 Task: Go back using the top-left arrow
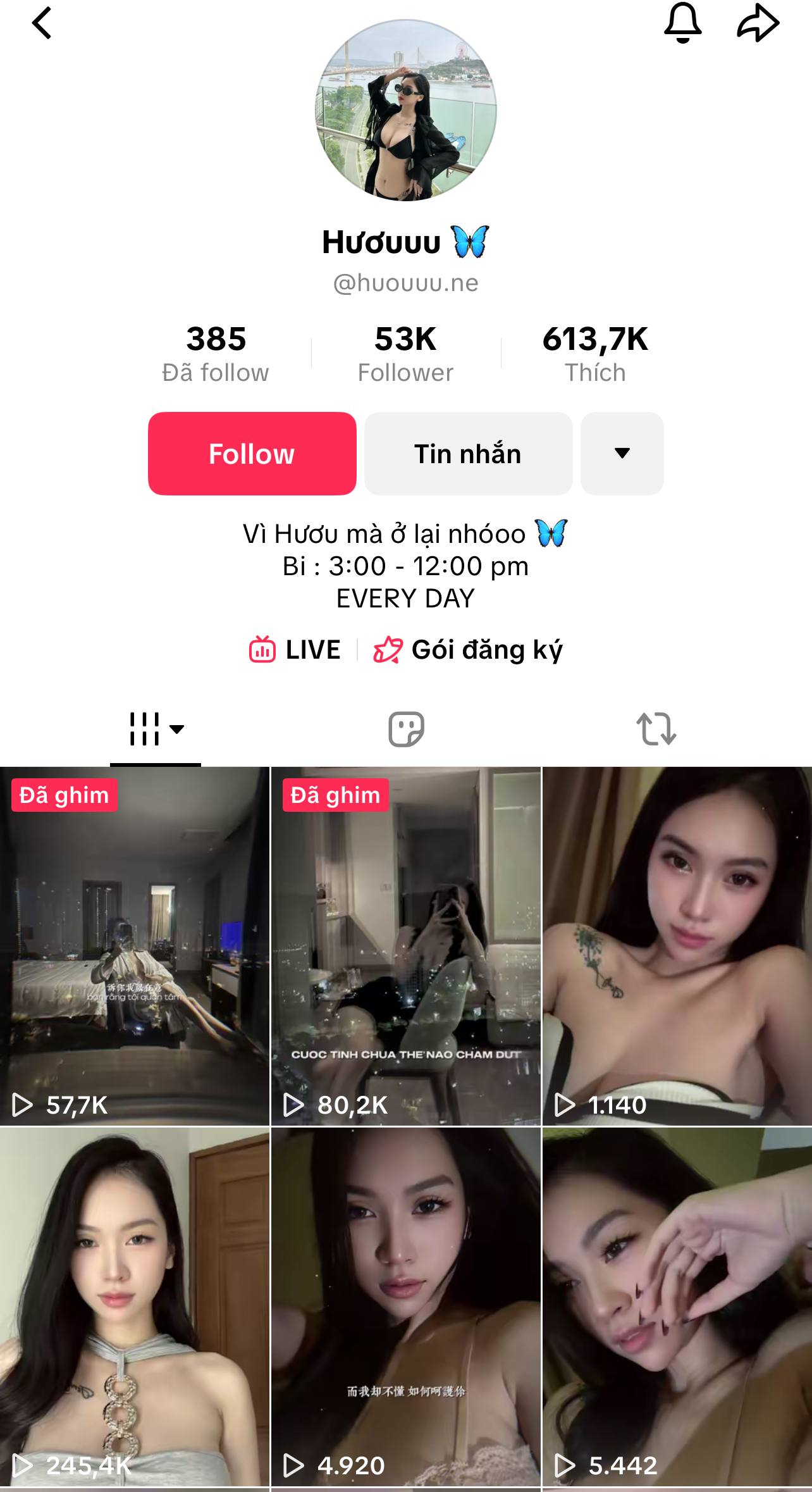(x=42, y=23)
